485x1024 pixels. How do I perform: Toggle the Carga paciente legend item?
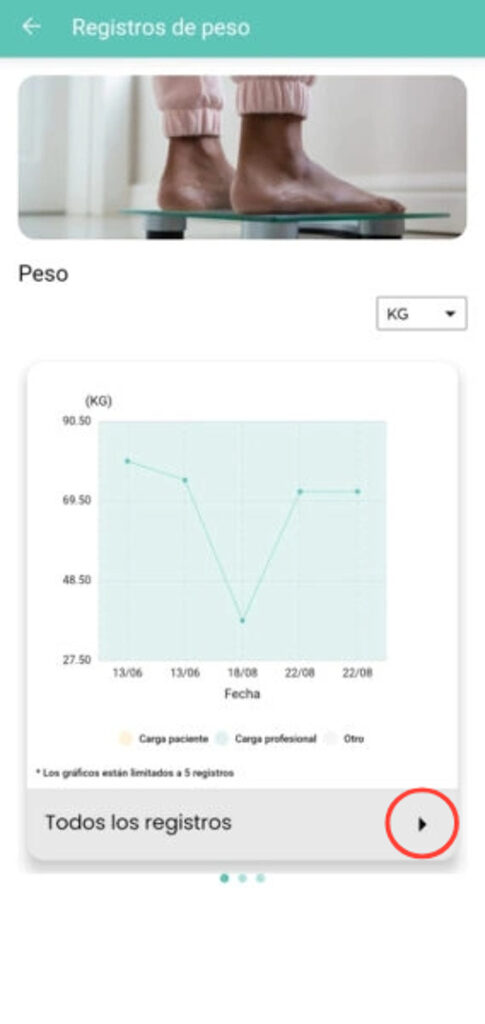pyautogui.click(x=164, y=739)
